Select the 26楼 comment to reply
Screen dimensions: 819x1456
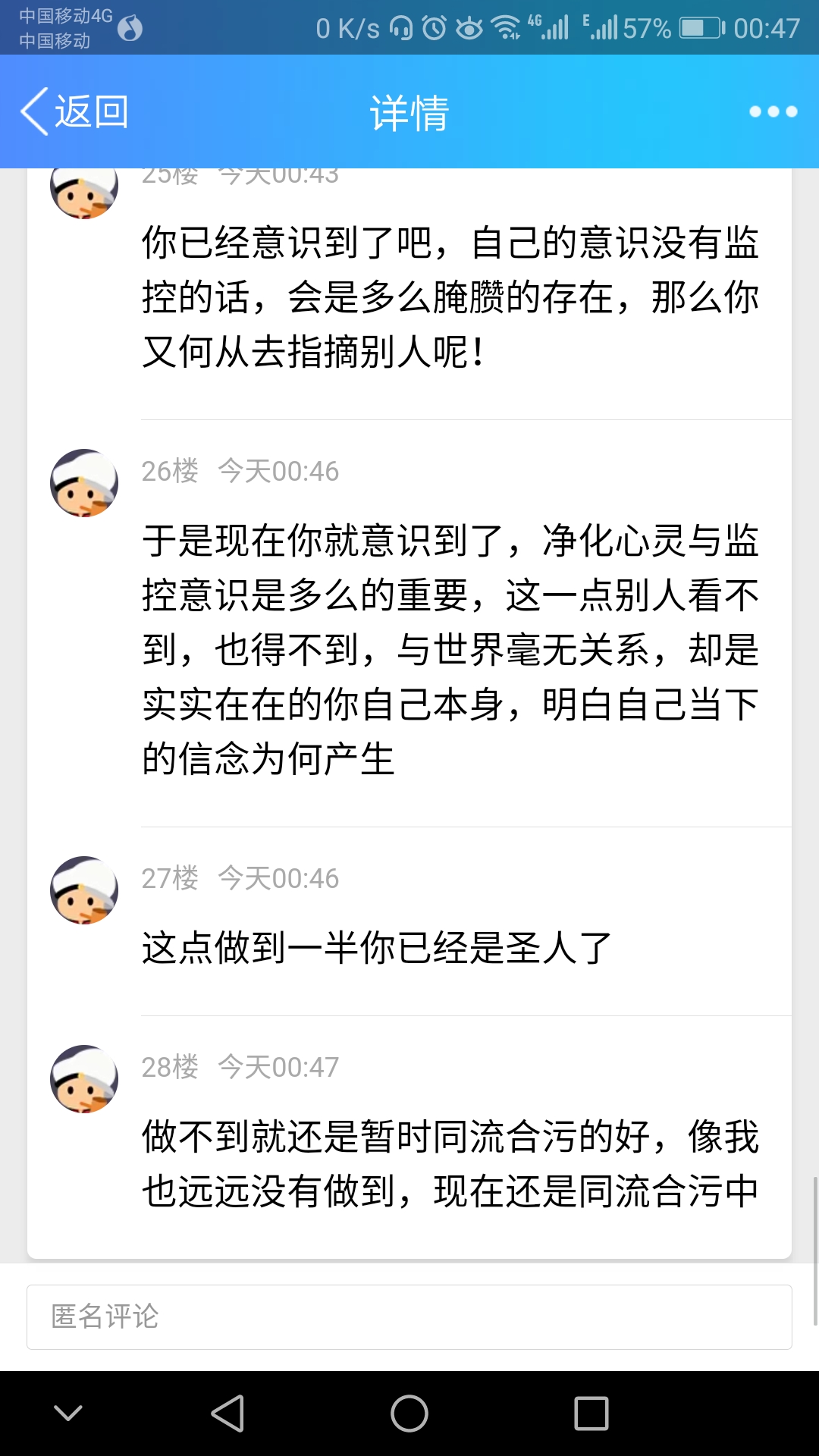click(450, 650)
